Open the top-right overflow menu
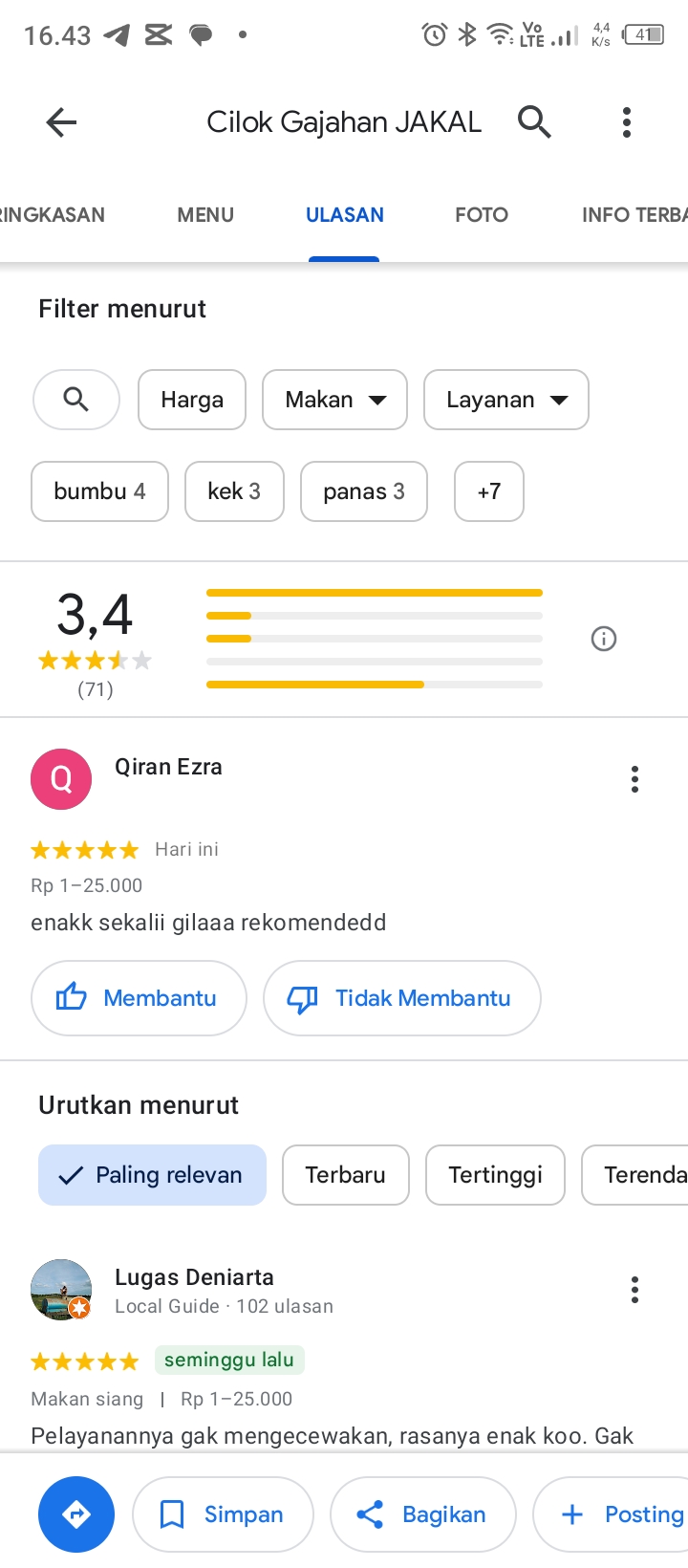Image resolution: width=688 pixels, height=1568 pixels. [627, 122]
